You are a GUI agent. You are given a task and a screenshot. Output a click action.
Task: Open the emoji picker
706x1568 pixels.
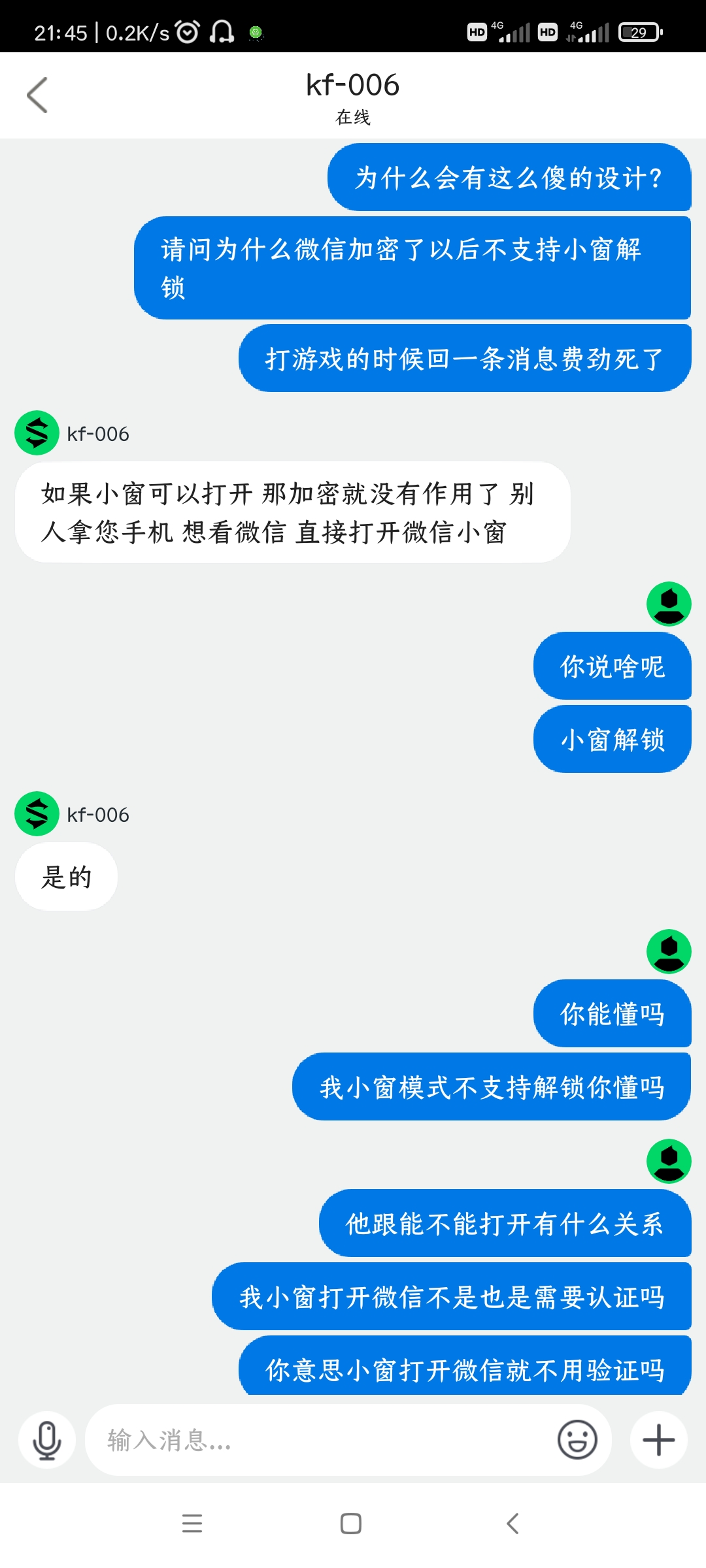577,1439
